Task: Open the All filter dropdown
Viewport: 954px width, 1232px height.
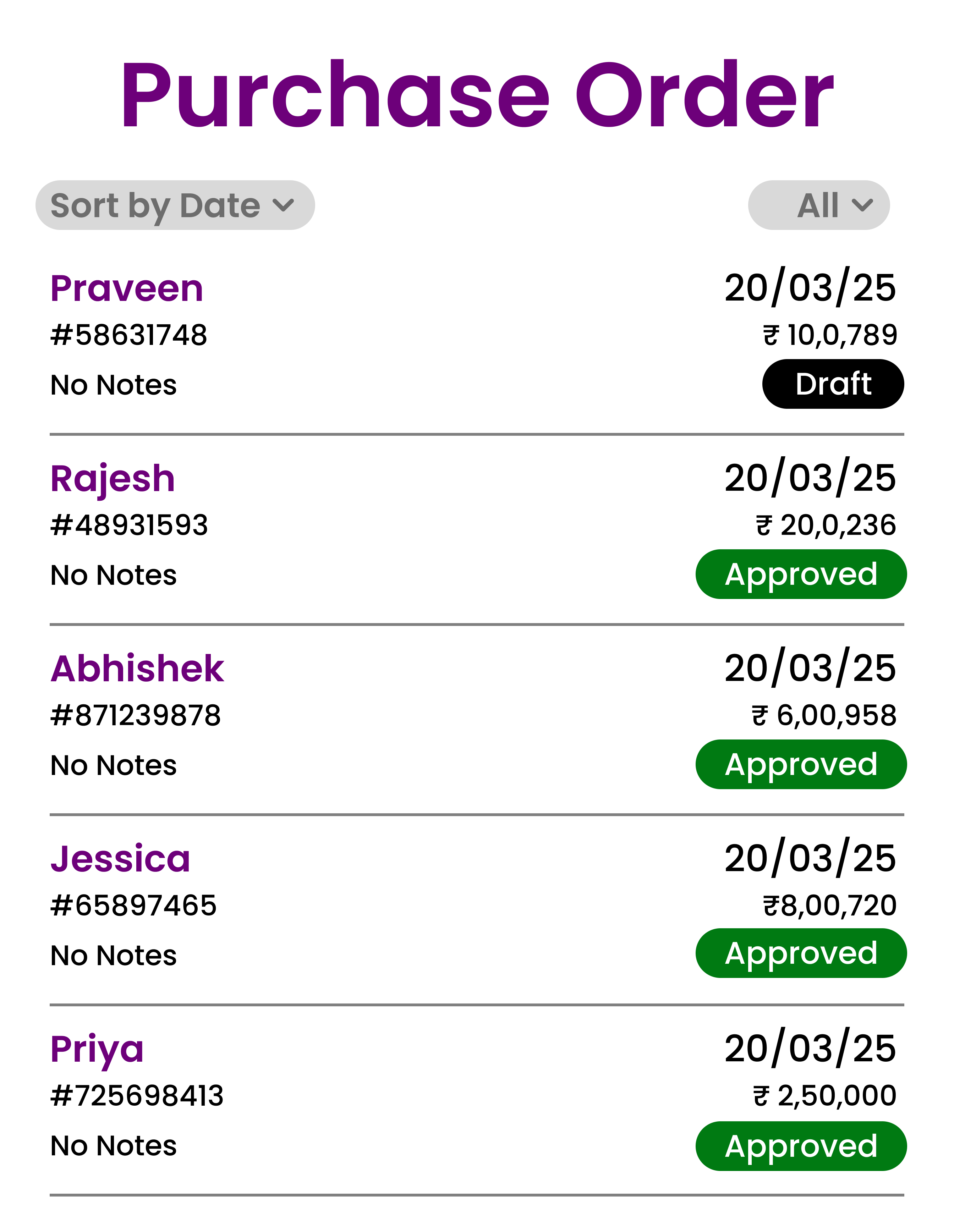Action: (x=818, y=205)
